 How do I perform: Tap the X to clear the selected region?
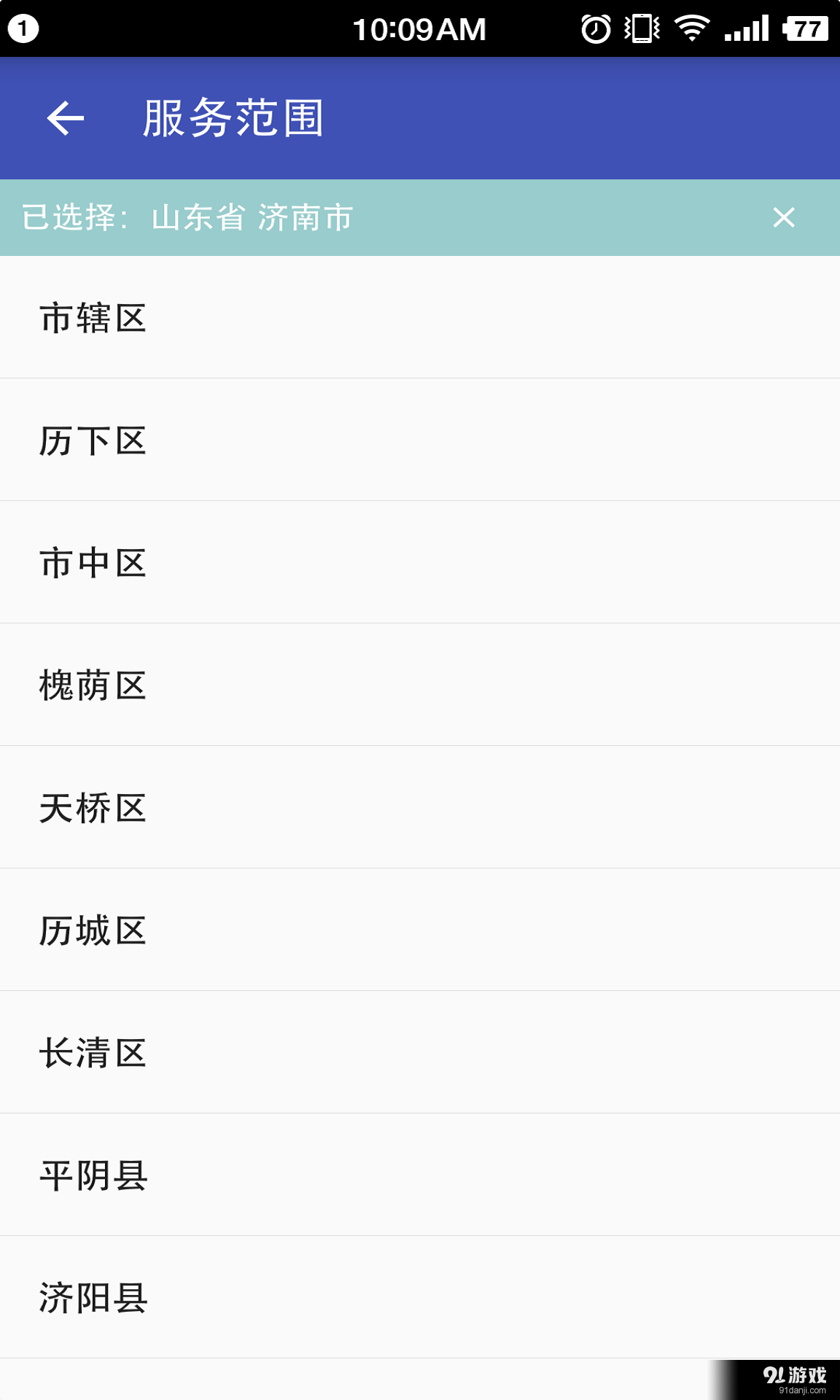(782, 217)
